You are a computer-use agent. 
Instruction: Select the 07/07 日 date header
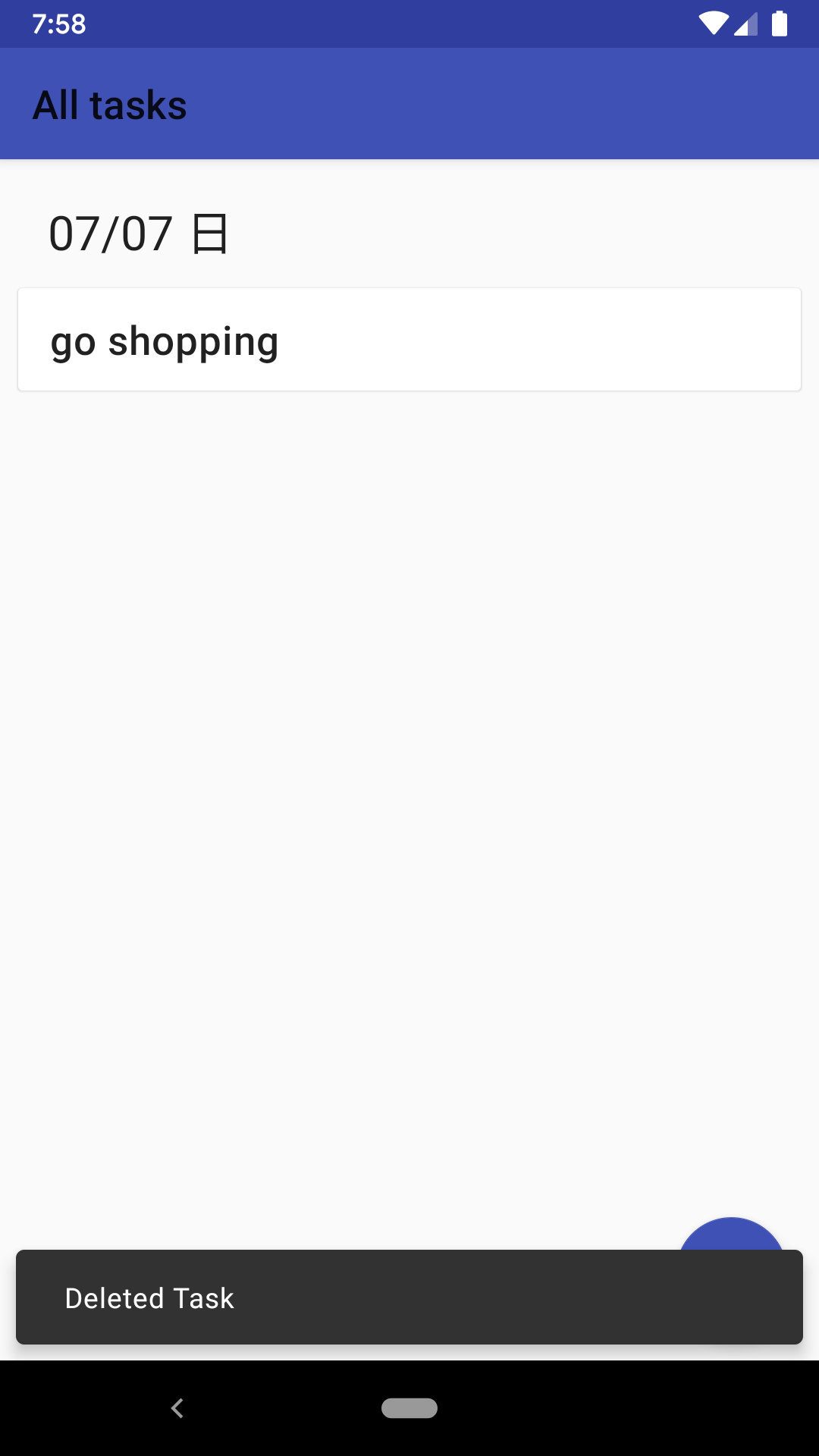tap(136, 233)
